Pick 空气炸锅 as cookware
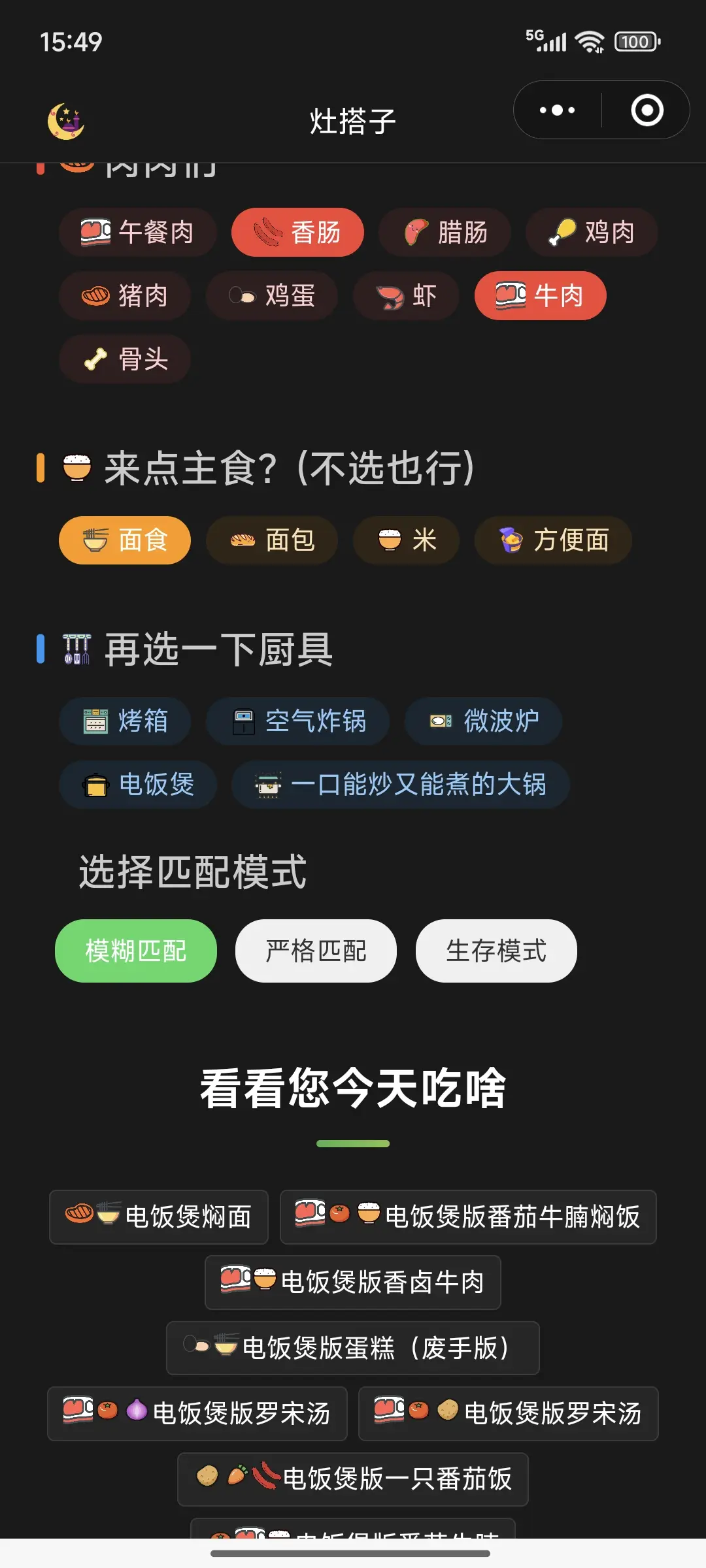This screenshot has height=1568, width=706. coord(298,721)
